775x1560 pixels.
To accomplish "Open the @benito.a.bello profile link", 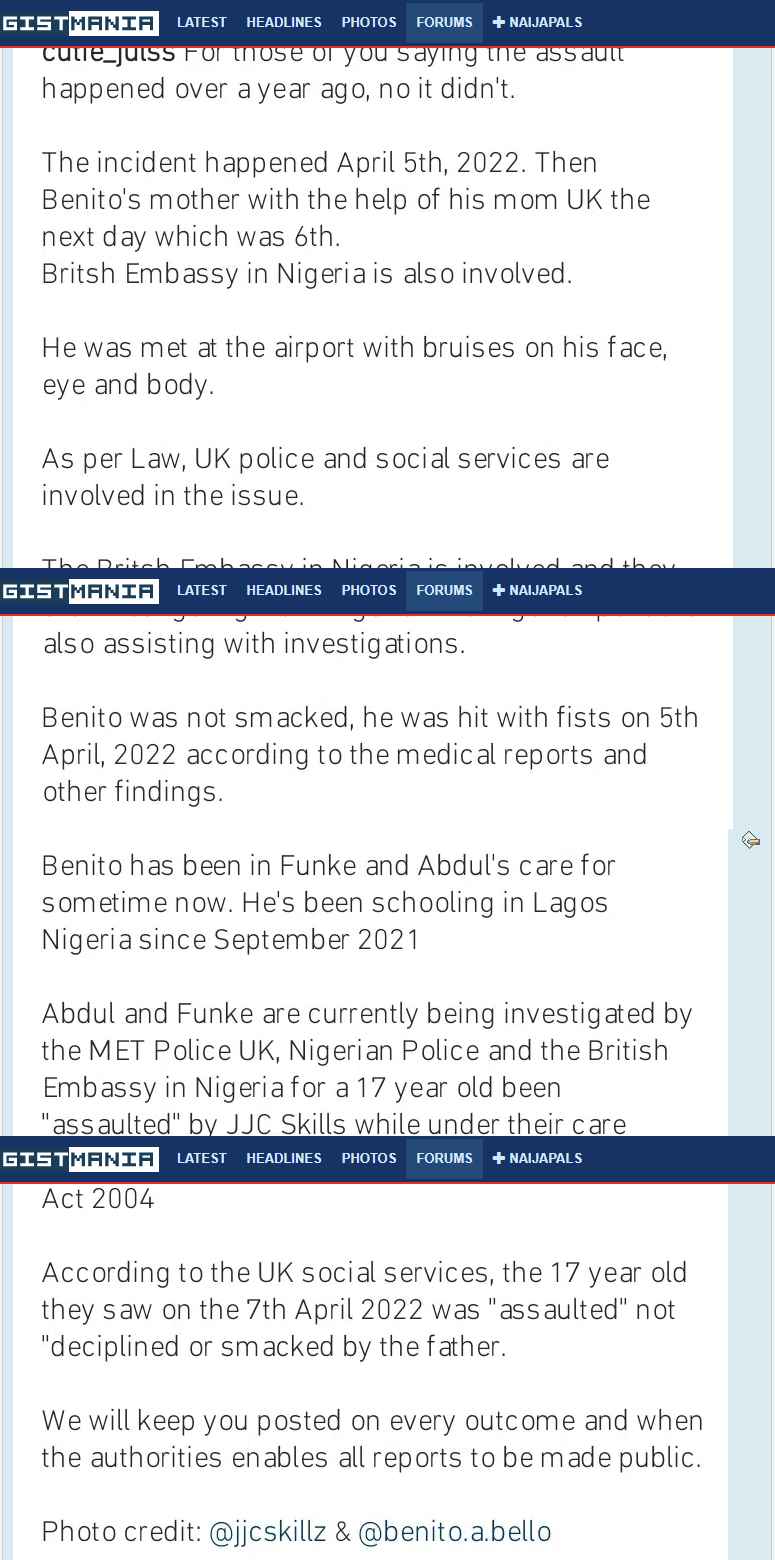I will [x=454, y=1531].
